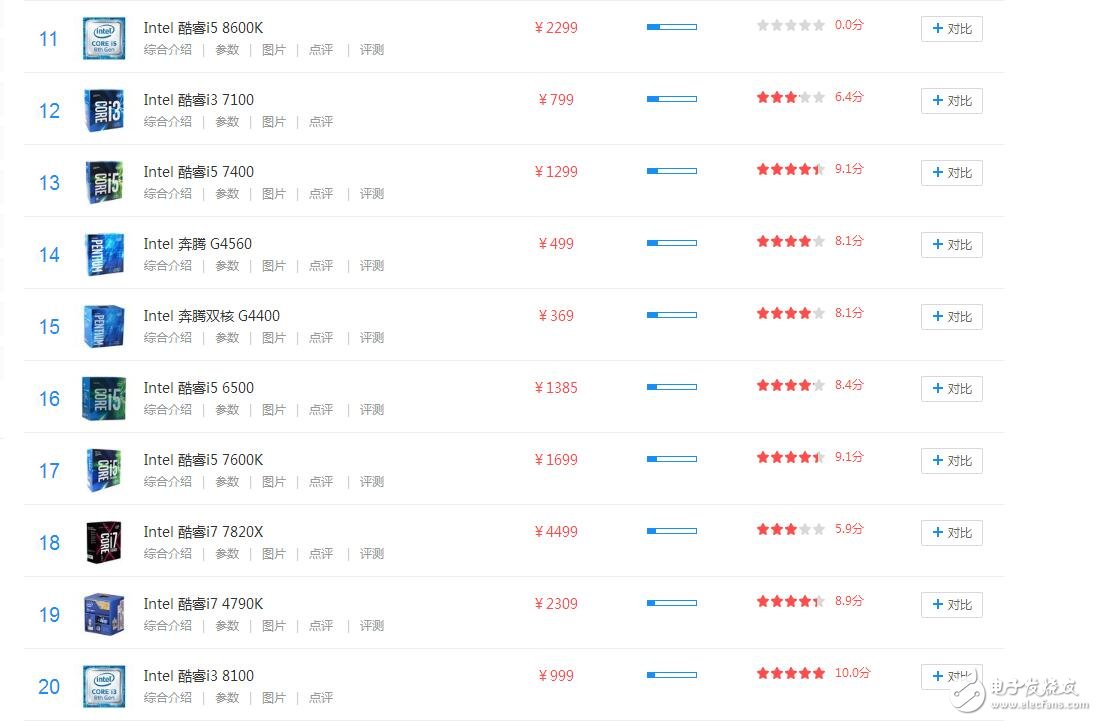Add Intel 酷睿i3 7100 to 对比
The width and height of the screenshot is (1097, 721).
pyautogui.click(x=951, y=101)
